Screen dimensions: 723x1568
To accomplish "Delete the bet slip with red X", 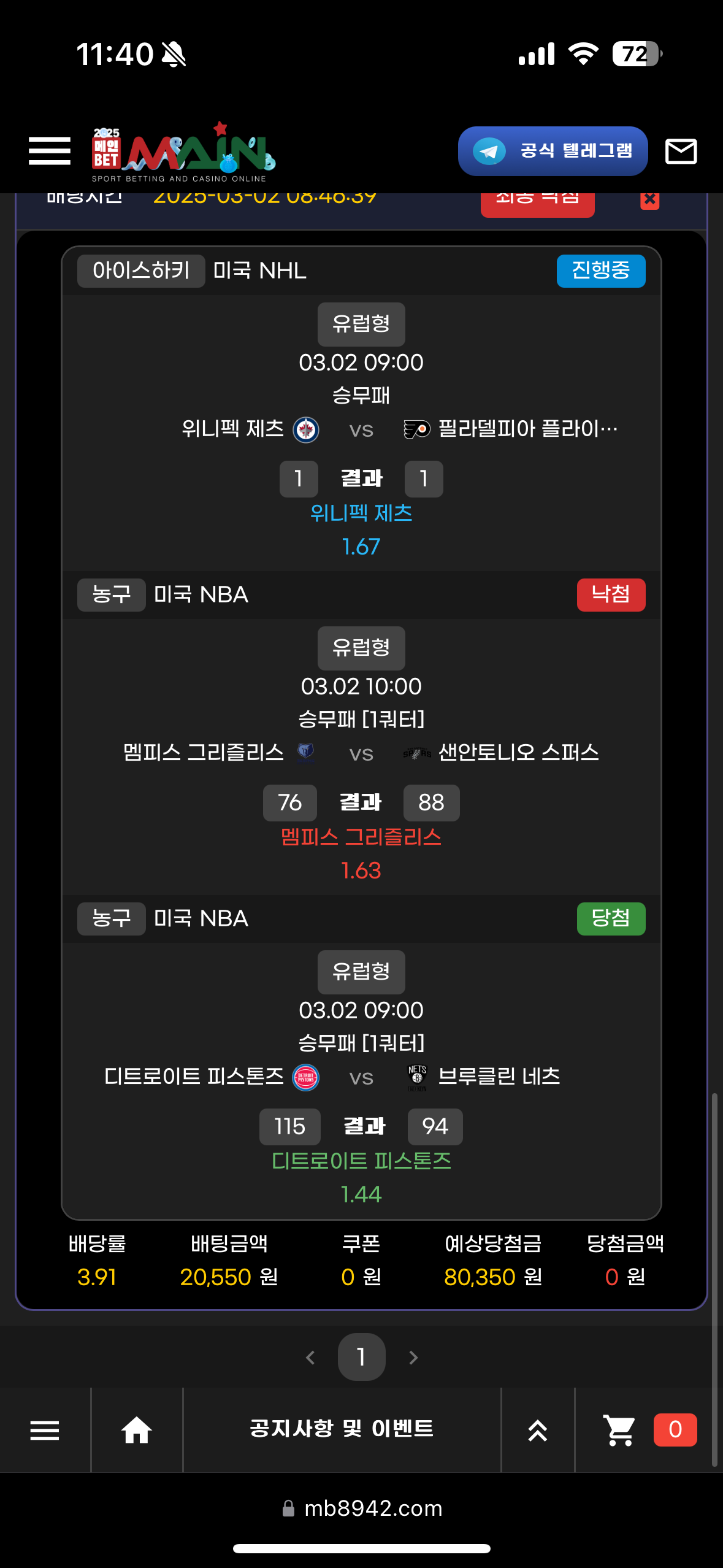I will pyautogui.click(x=649, y=200).
